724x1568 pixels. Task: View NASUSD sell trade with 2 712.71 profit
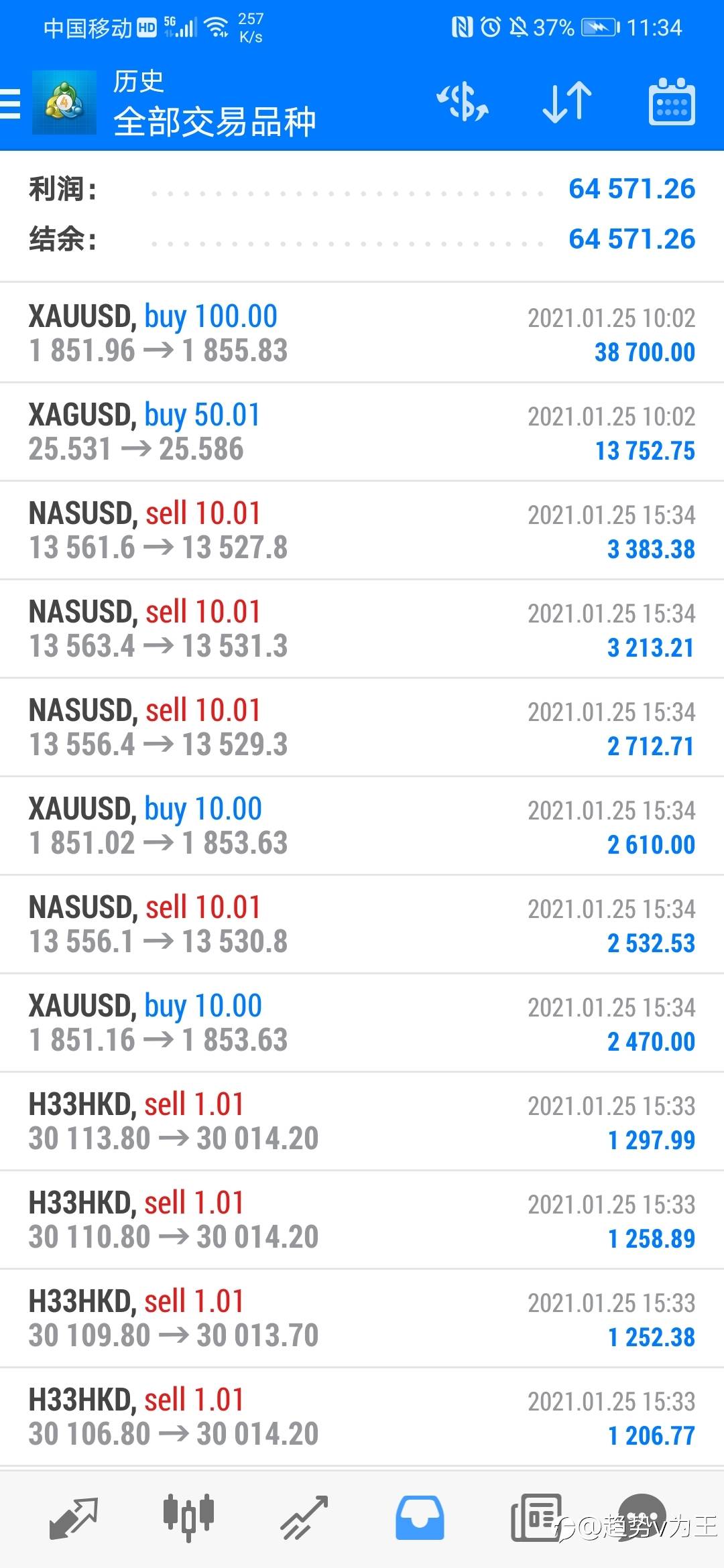click(x=362, y=727)
